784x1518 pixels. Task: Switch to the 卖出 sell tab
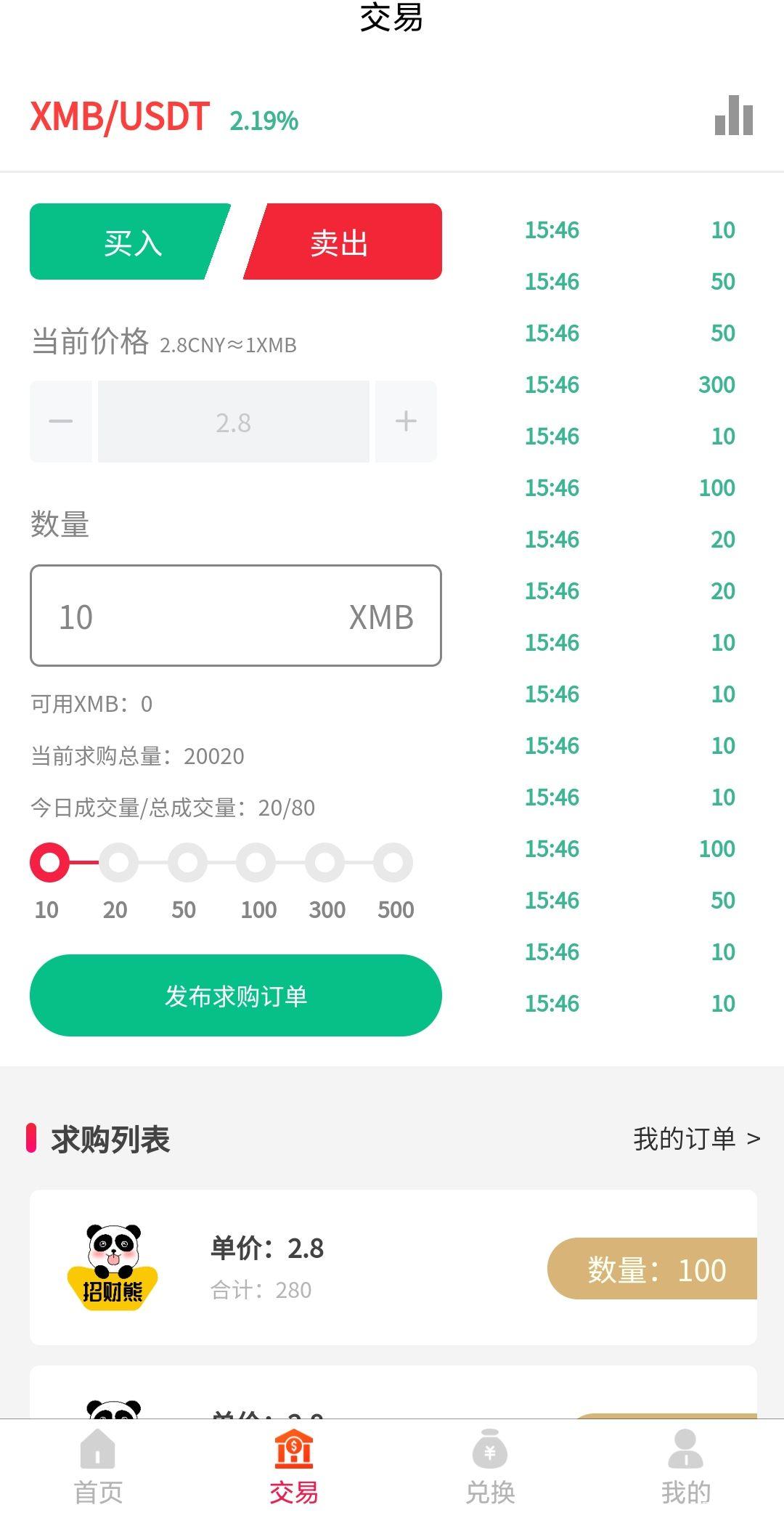(343, 242)
